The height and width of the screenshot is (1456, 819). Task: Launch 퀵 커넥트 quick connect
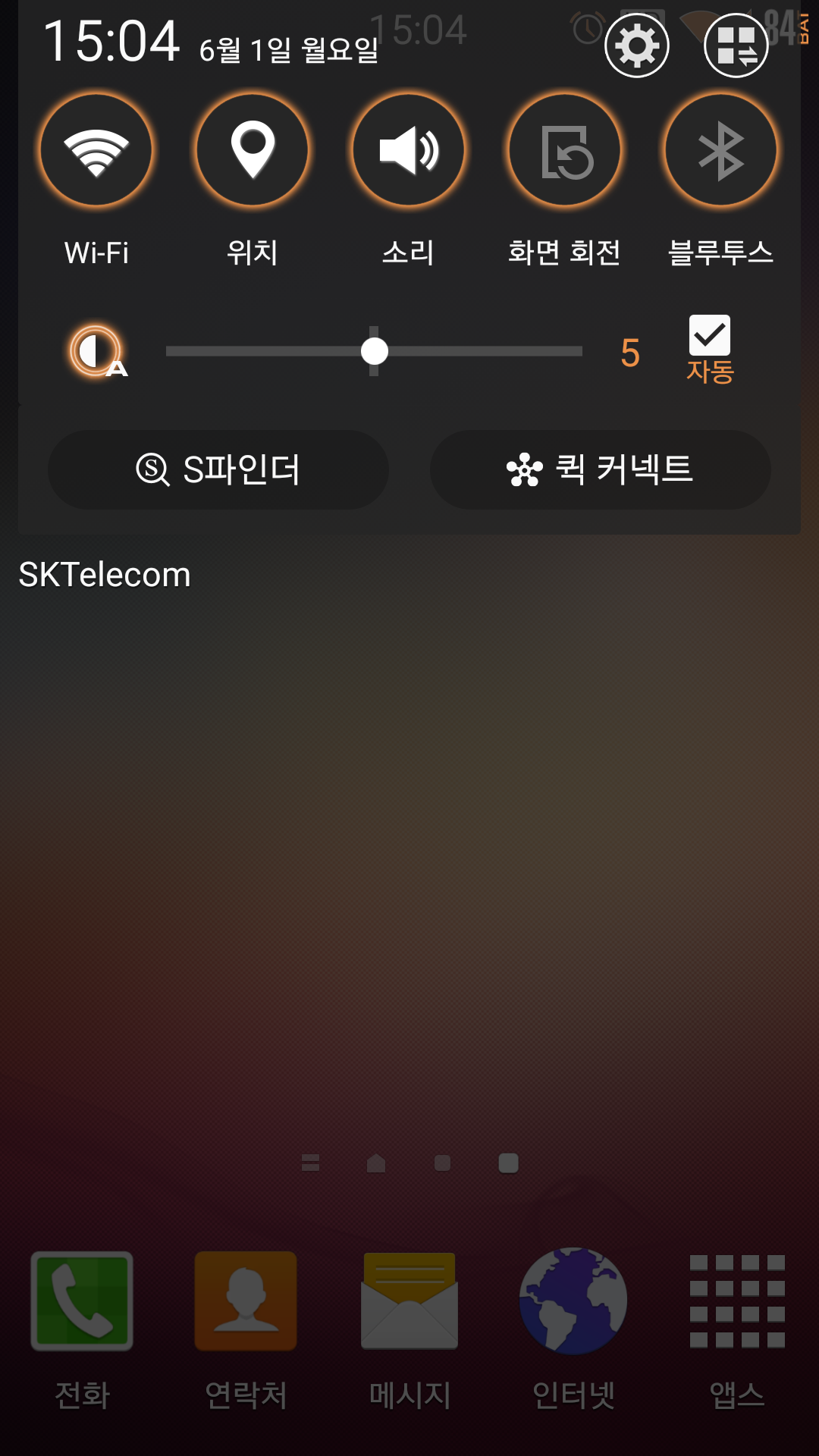coord(601,469)
